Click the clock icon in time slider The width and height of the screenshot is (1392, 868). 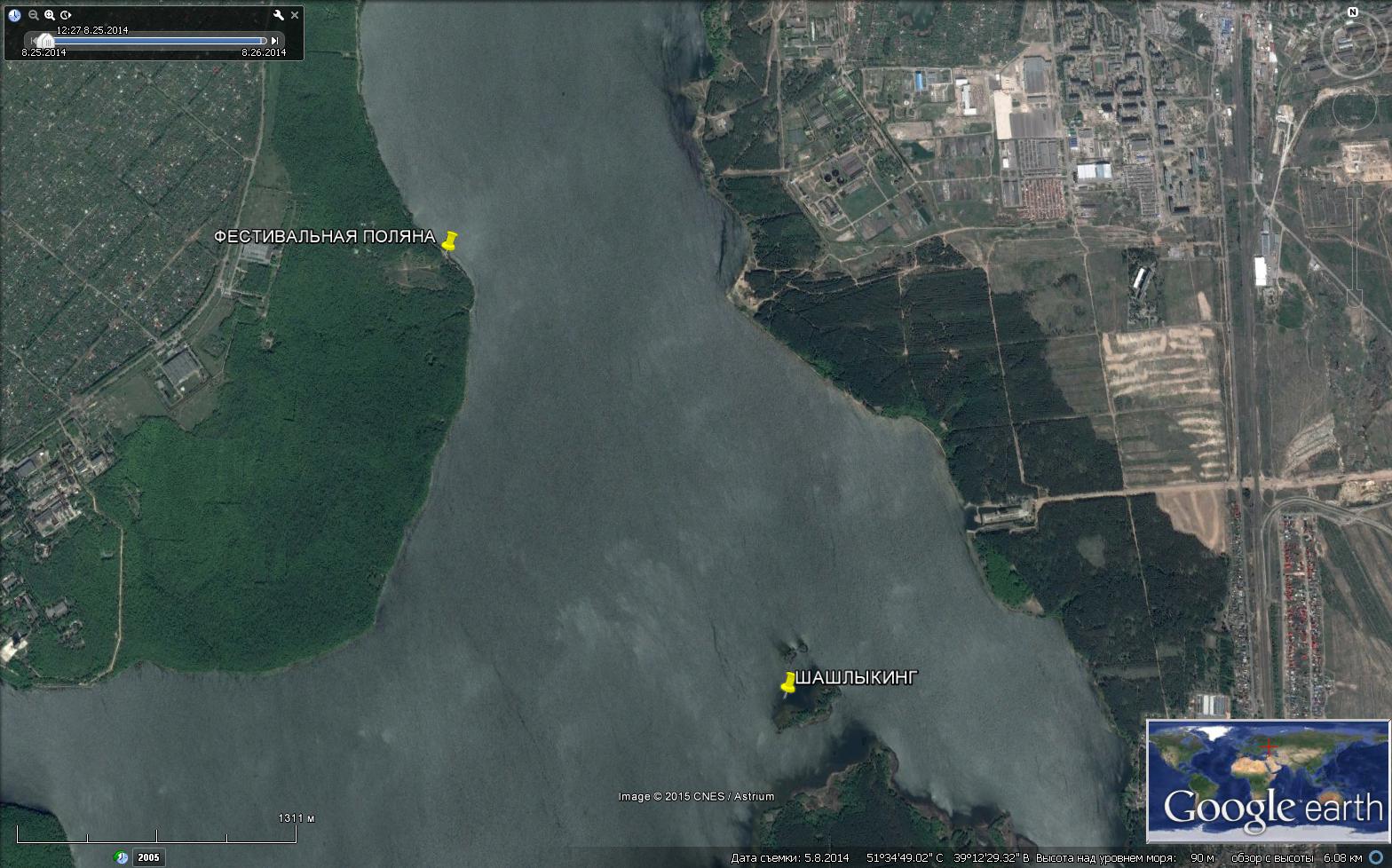[x=14, y=15]
